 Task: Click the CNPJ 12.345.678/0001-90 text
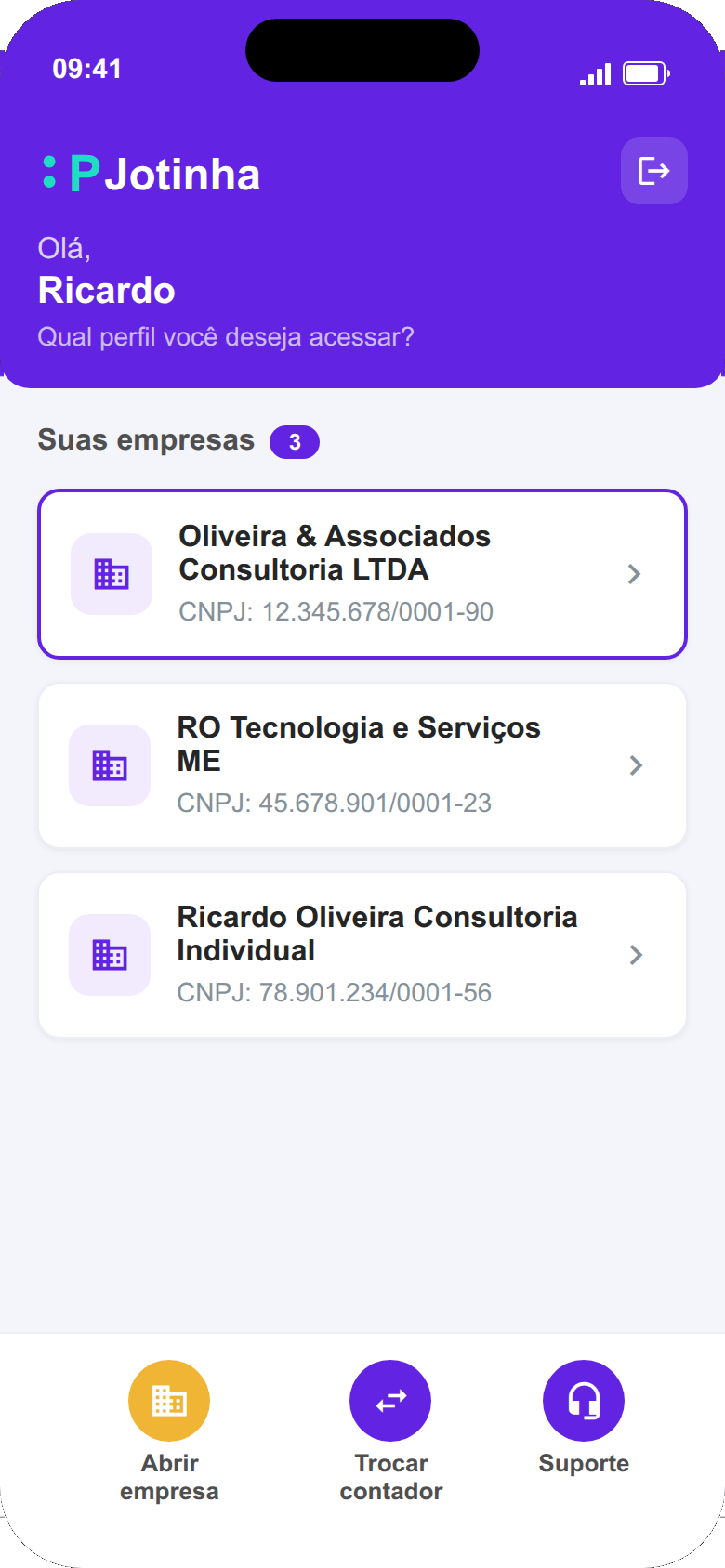tap(336, 611)
